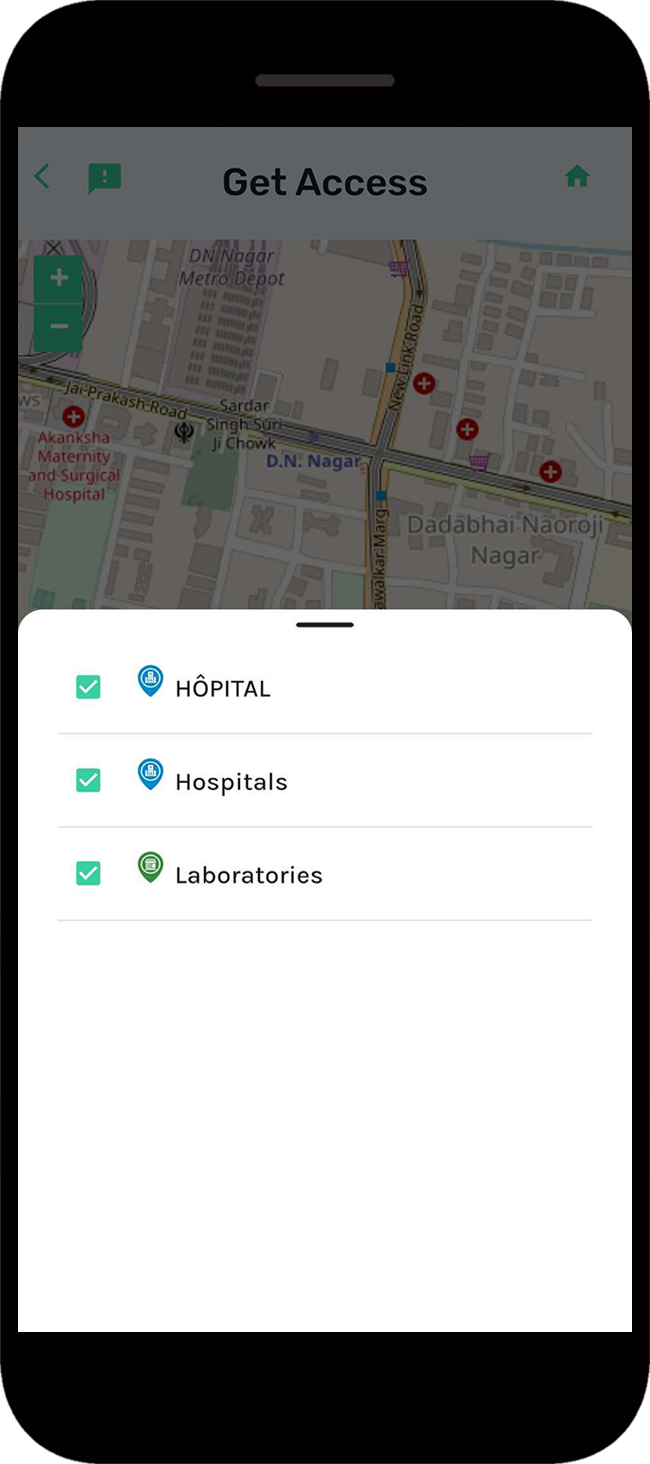Go to home via house icon
Viewport: 650px width, 1464px height.
(x=577, y=177)
